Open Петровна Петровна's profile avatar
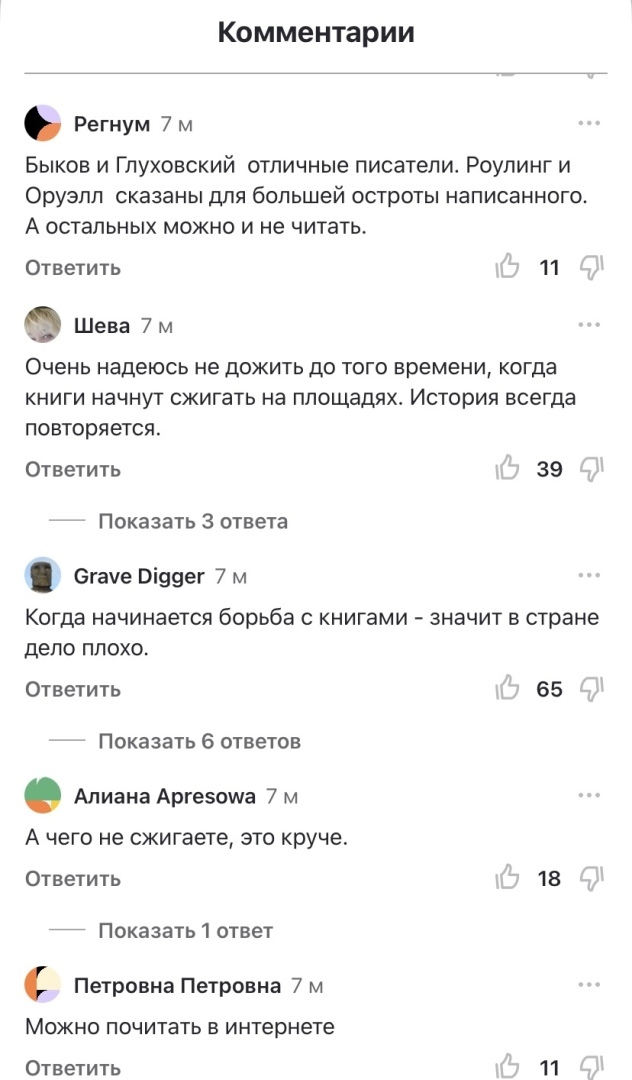Viewport: 632px width, 1080px height. (x=43, y=985)
